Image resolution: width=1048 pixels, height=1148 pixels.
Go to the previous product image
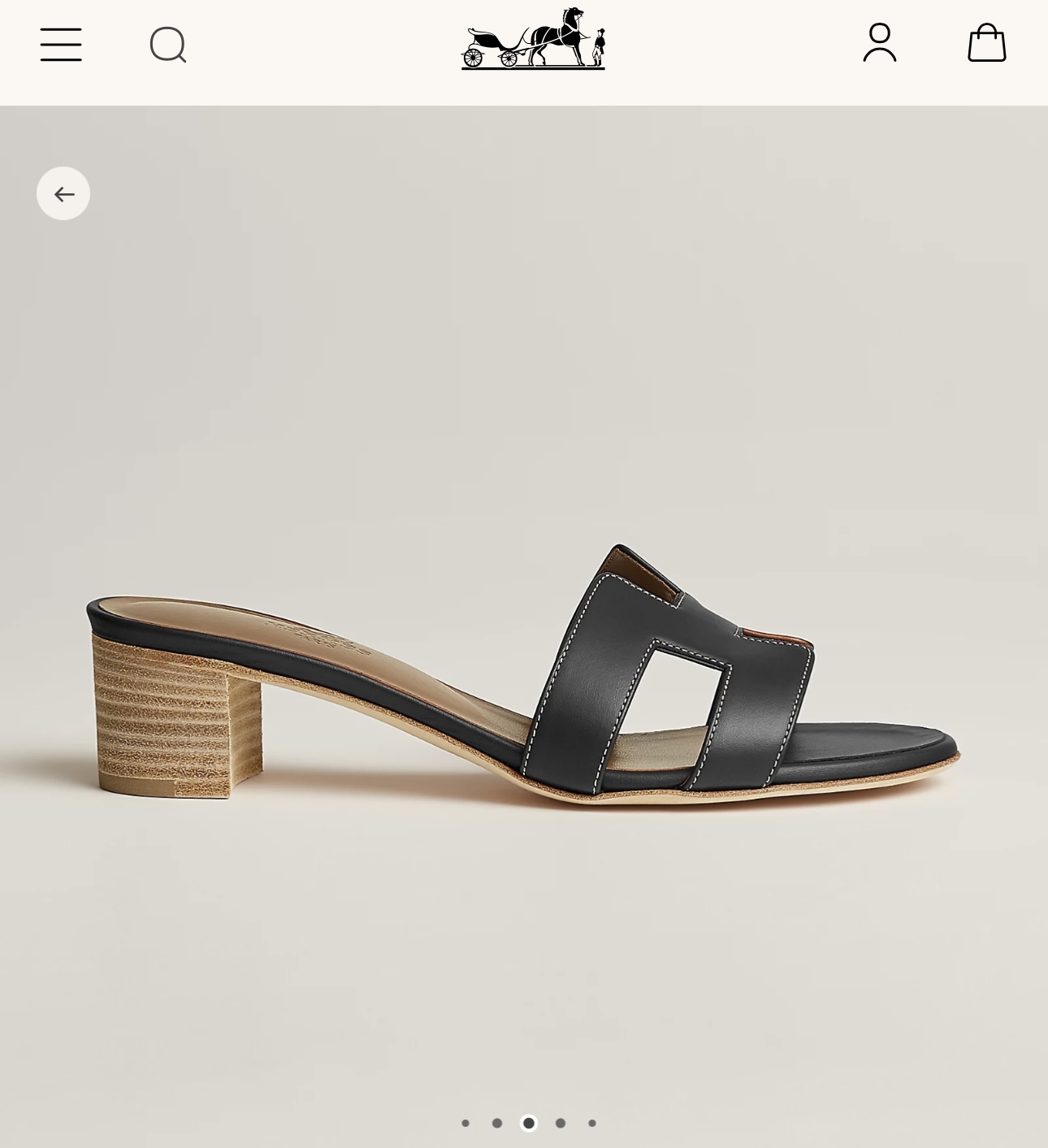63,193
